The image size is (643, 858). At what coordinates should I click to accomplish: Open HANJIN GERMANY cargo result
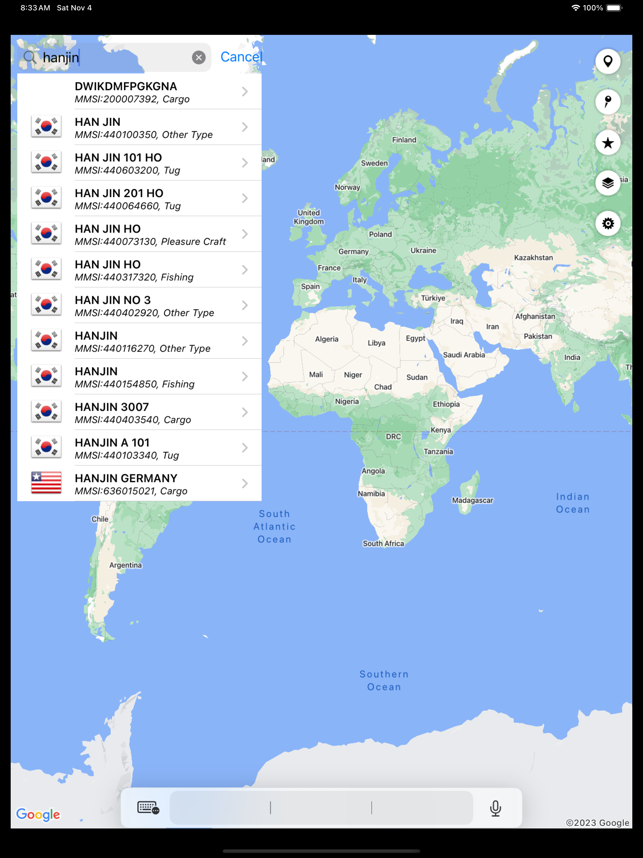tap(140, 484)
